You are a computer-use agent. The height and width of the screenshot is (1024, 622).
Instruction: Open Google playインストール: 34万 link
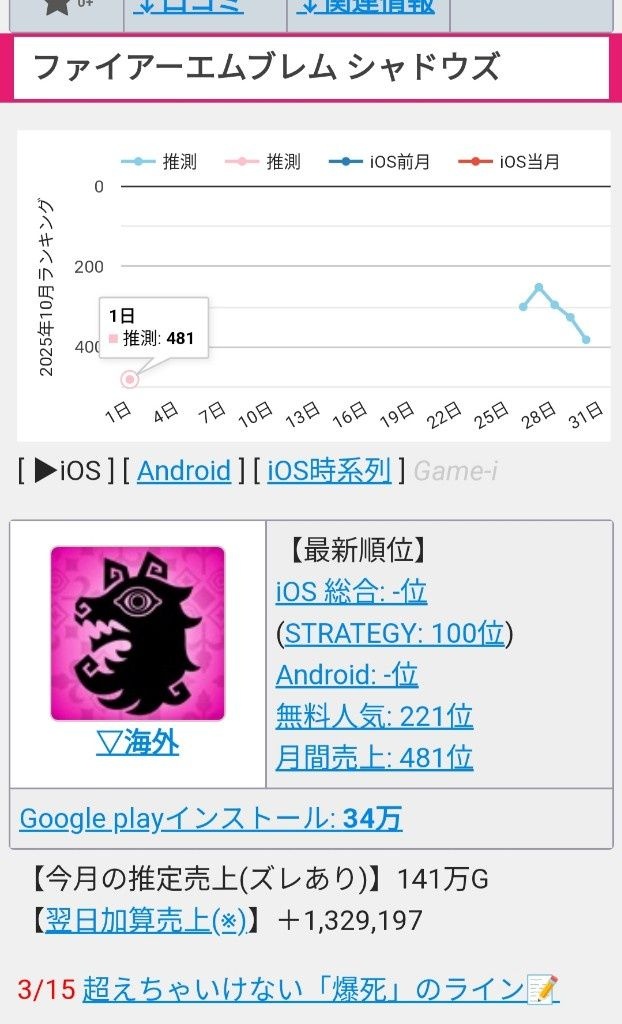point(210,819)
